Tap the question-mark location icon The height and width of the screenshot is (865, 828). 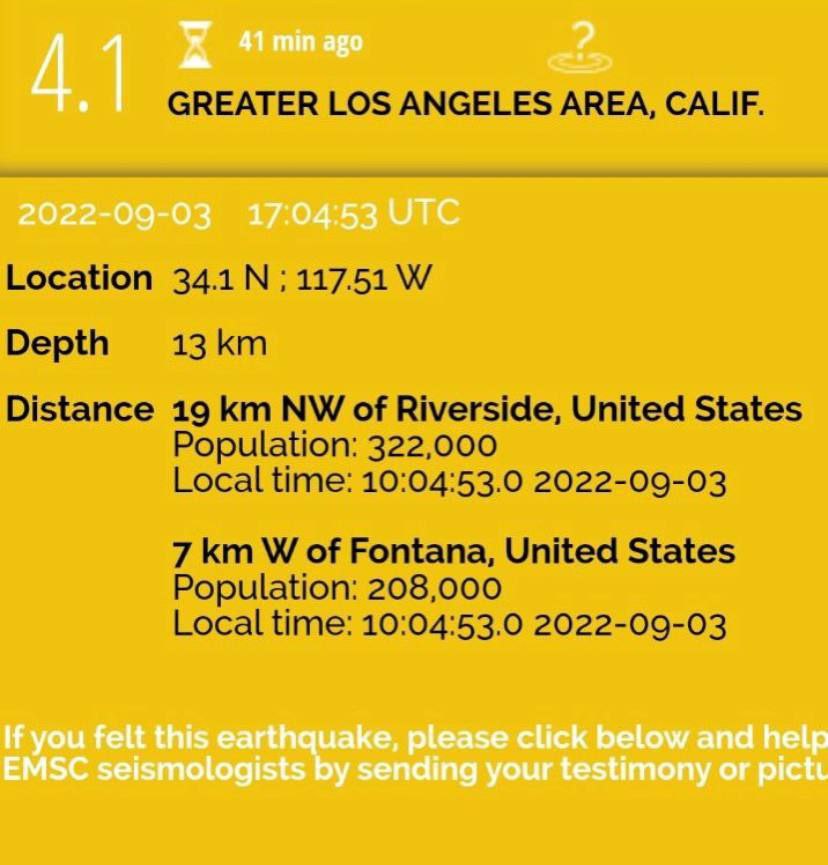[581, 49]
